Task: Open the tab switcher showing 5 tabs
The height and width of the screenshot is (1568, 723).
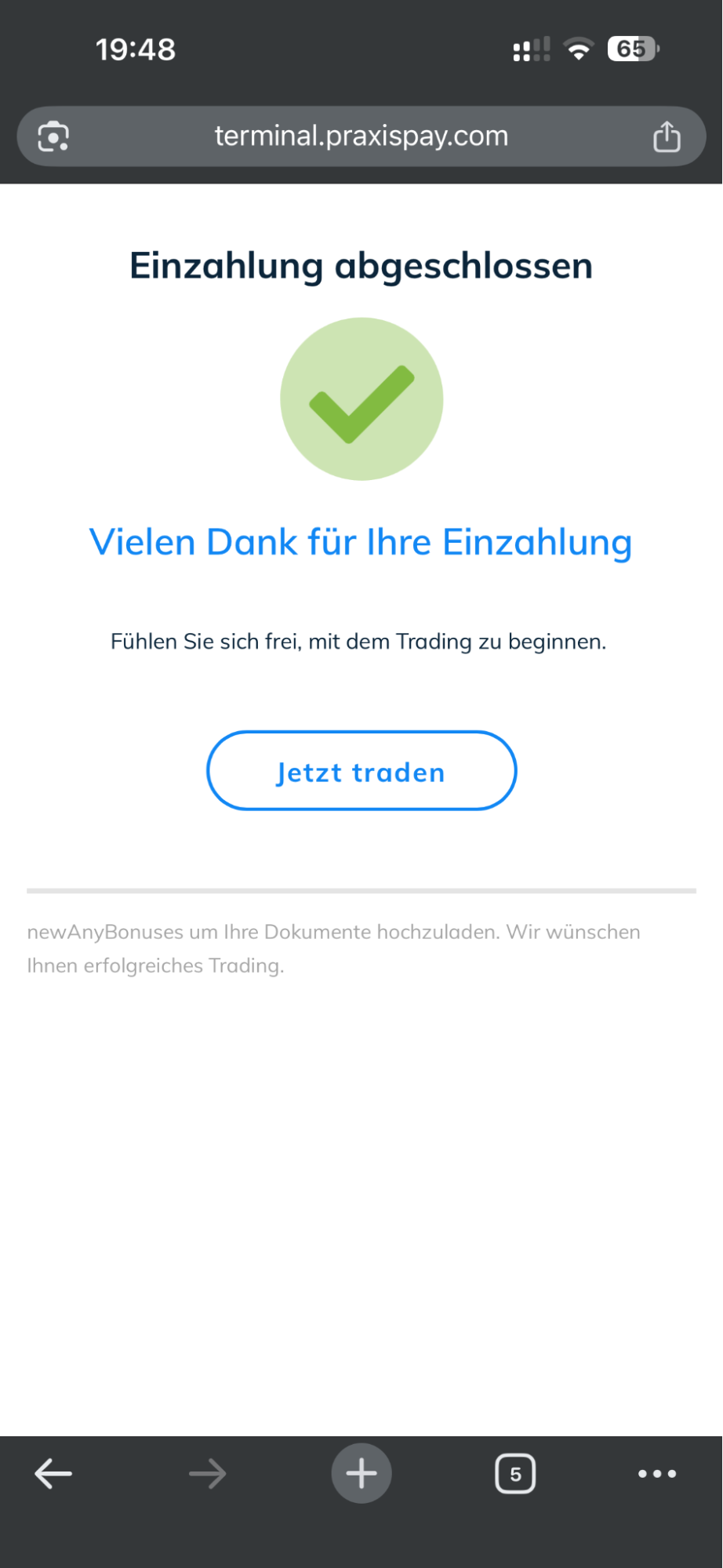Action: tap(515, 1474)
